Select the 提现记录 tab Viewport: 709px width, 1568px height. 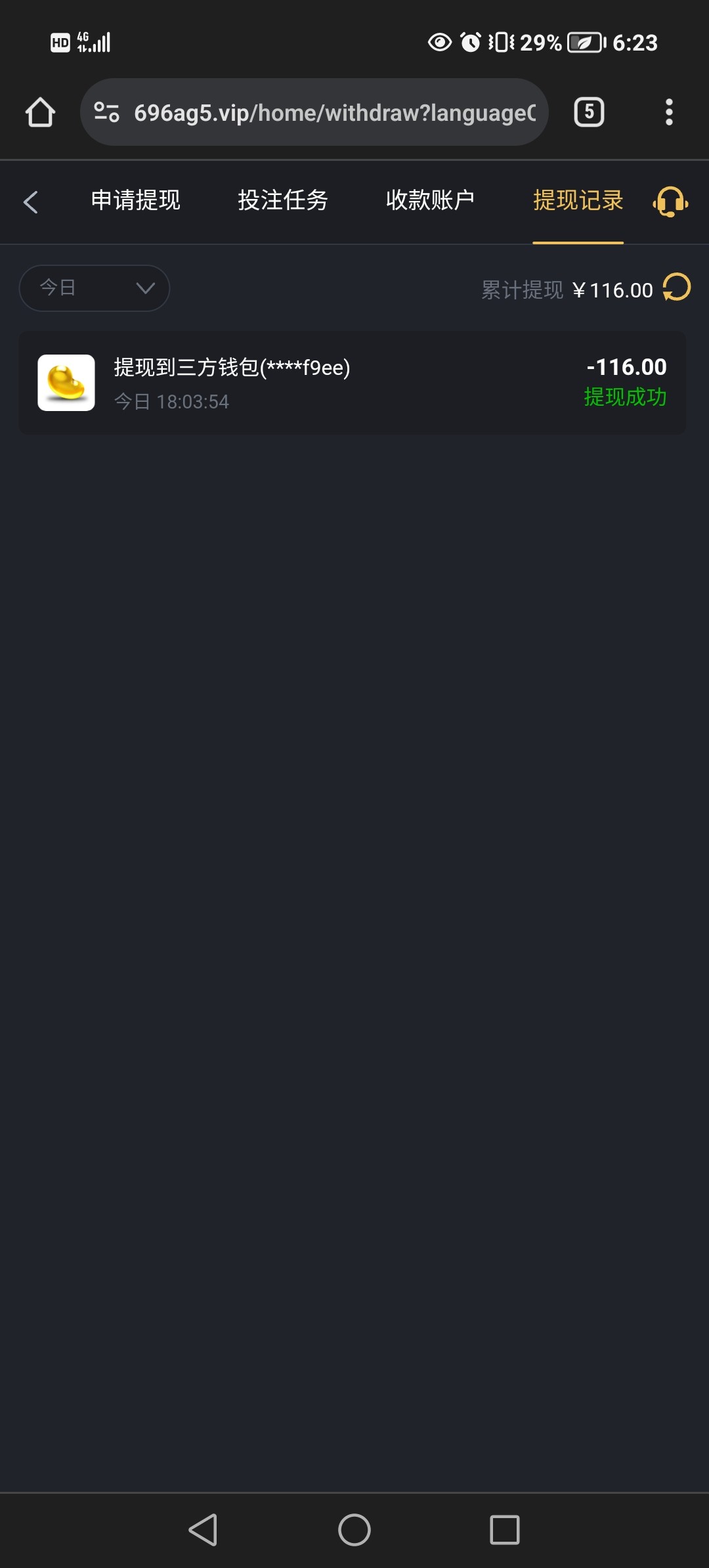578,200
